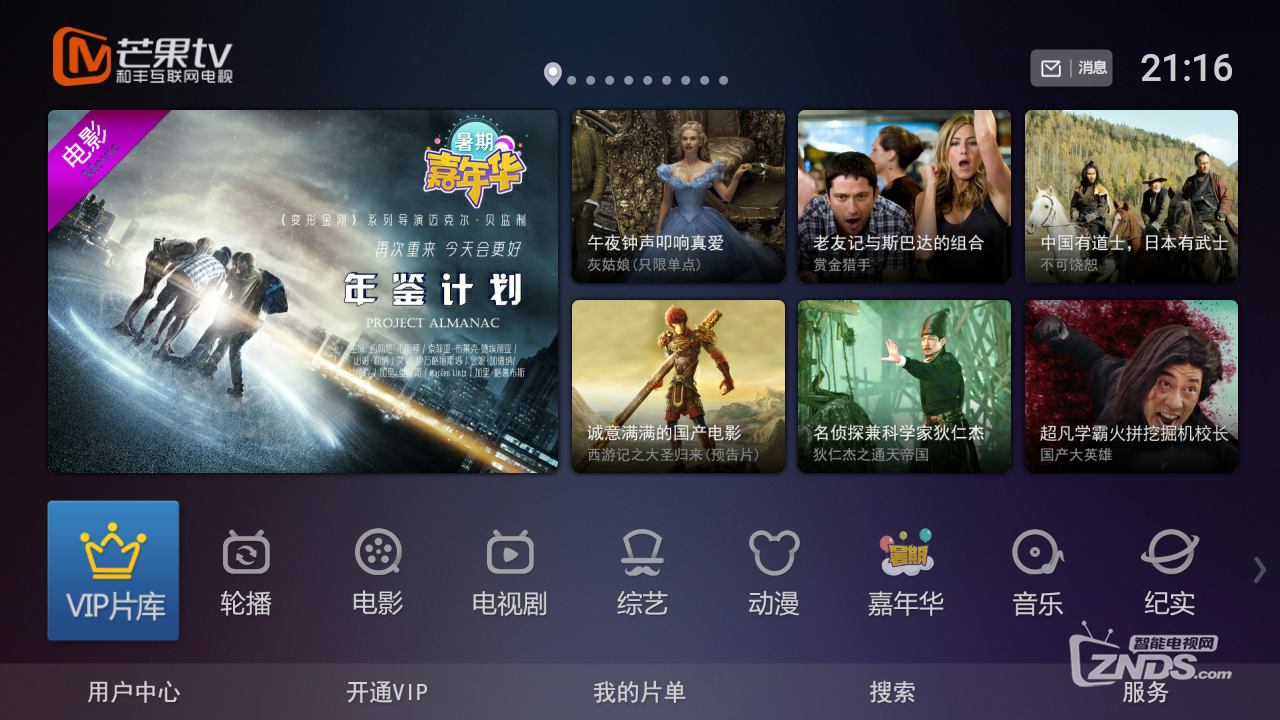Select the VIP片库 category

pos(114,571)
